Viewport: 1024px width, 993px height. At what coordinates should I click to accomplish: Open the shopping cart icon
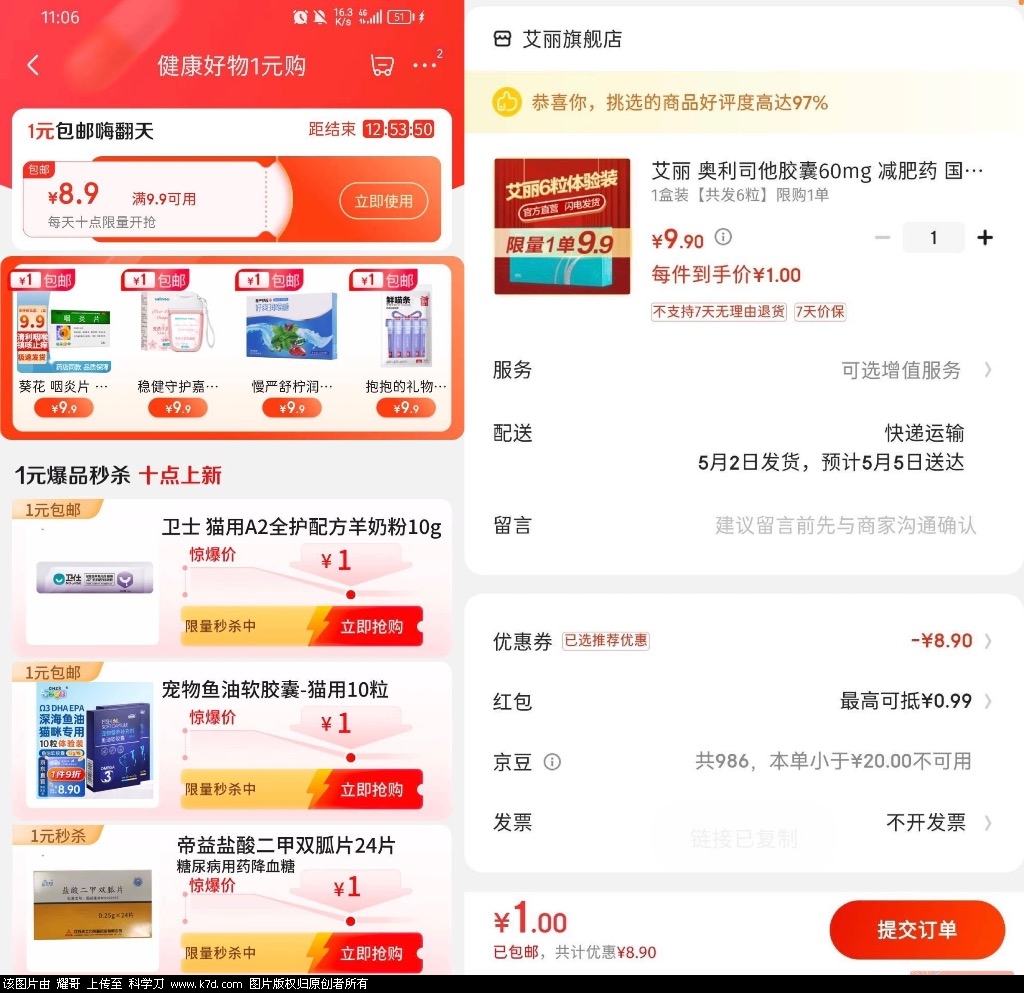click(x=382, y=66)
